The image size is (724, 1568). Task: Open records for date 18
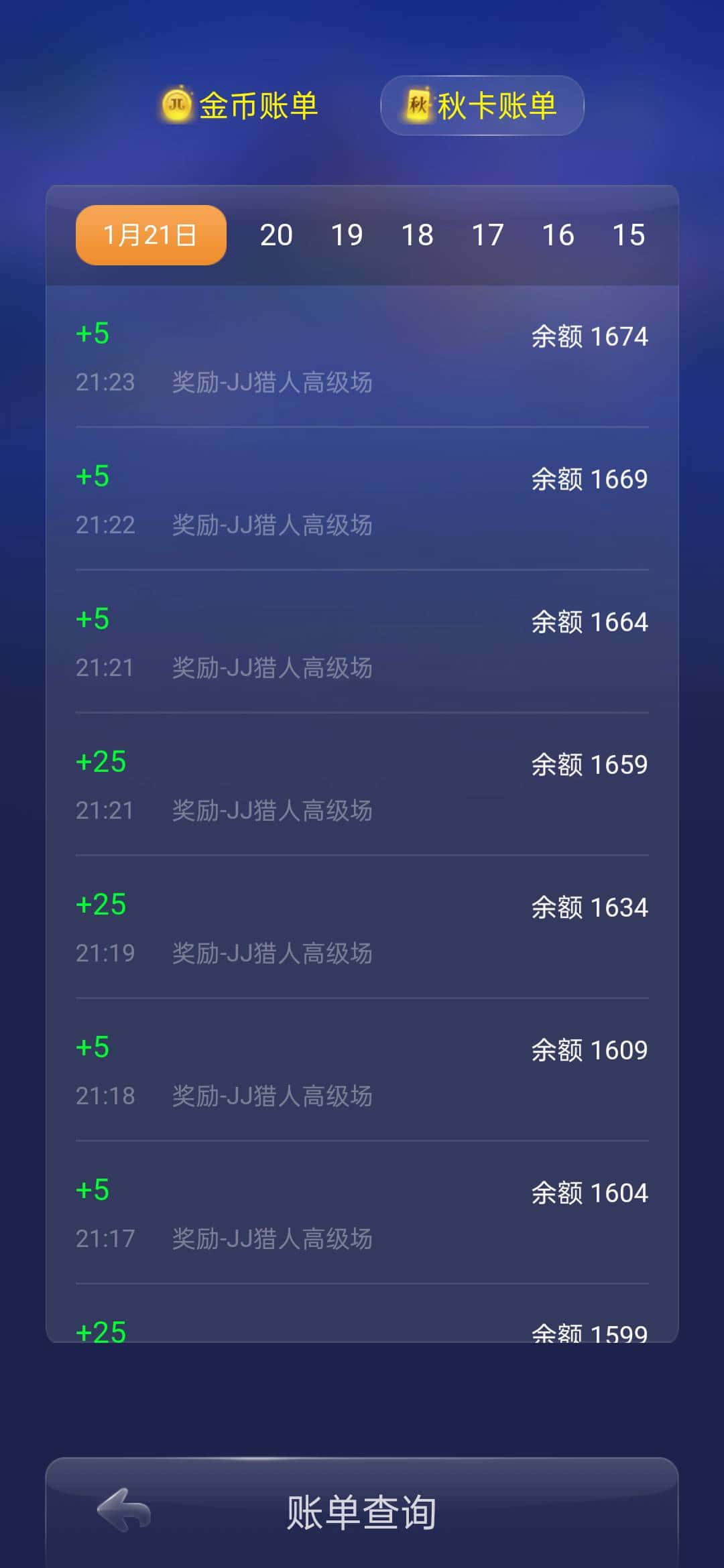coord(418,235)
